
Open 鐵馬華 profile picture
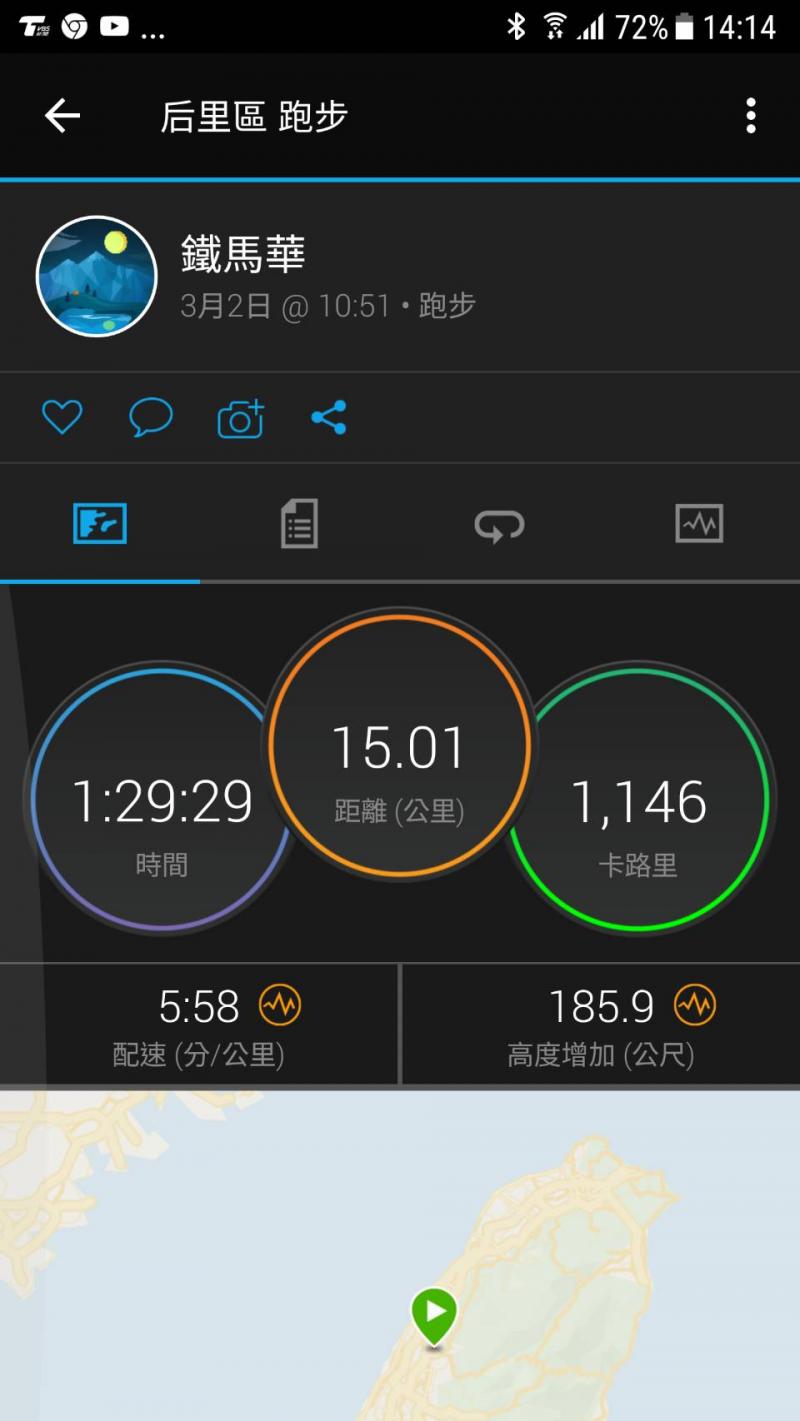97,276
